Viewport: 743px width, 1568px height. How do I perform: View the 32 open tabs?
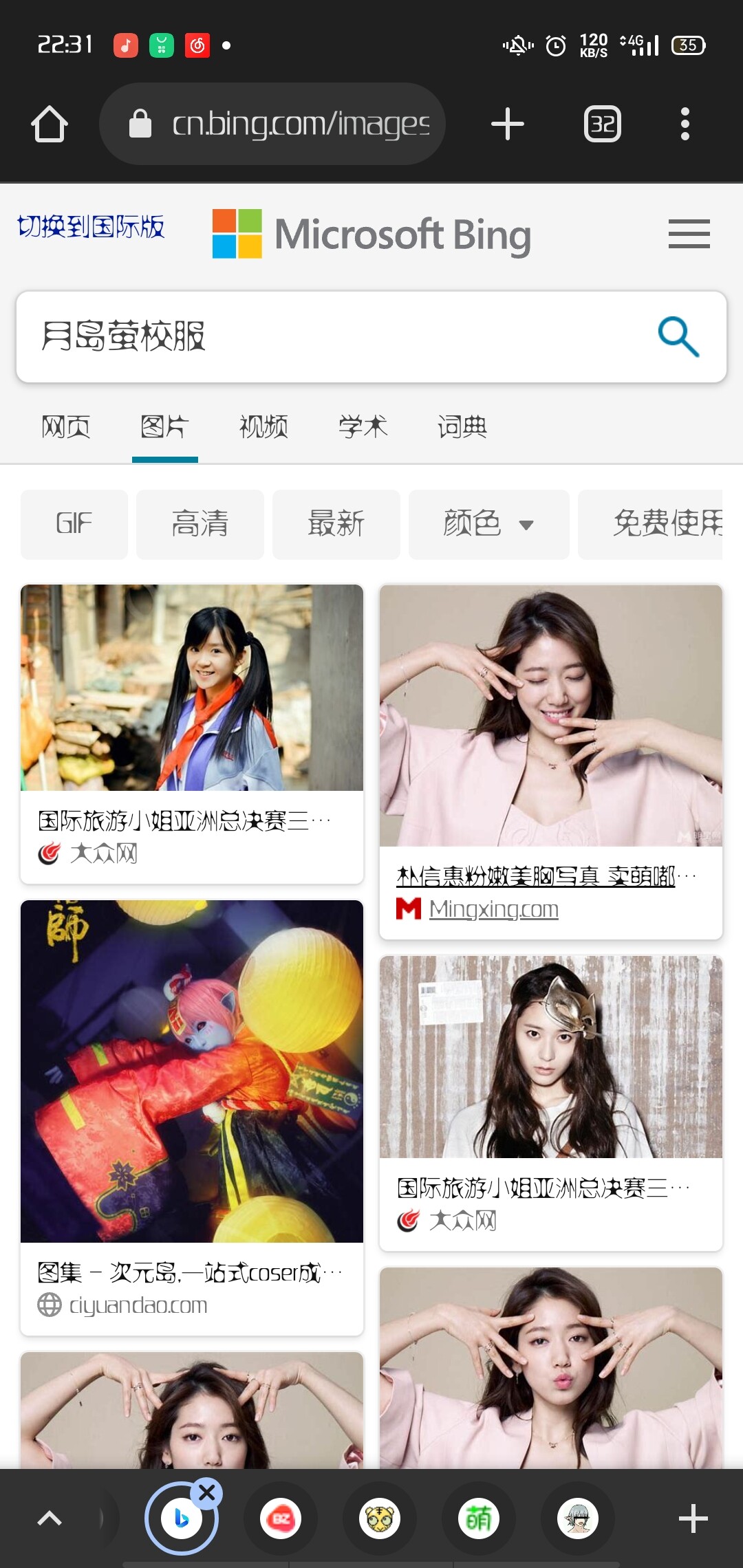pyautogui.click(x=603, y=124)
